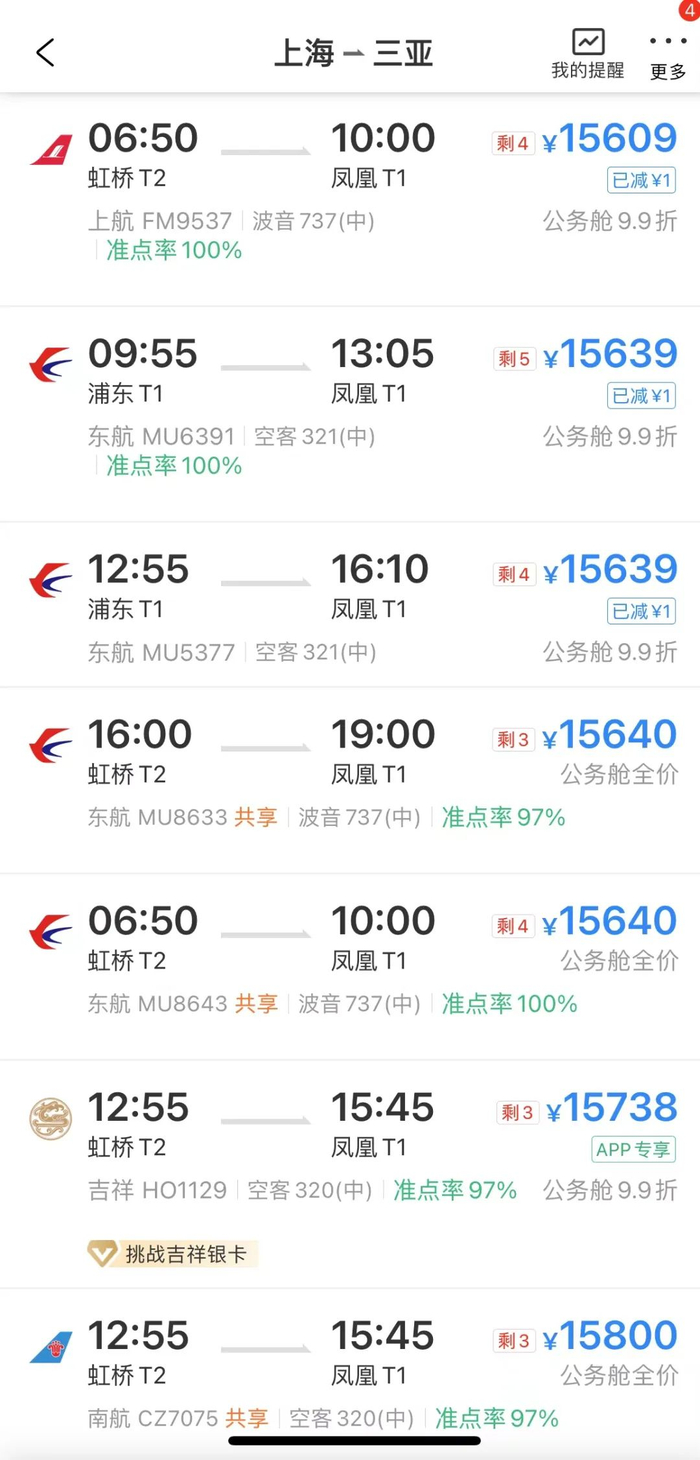Go back from Shanghai–Sanya flight list

(45, 52)
